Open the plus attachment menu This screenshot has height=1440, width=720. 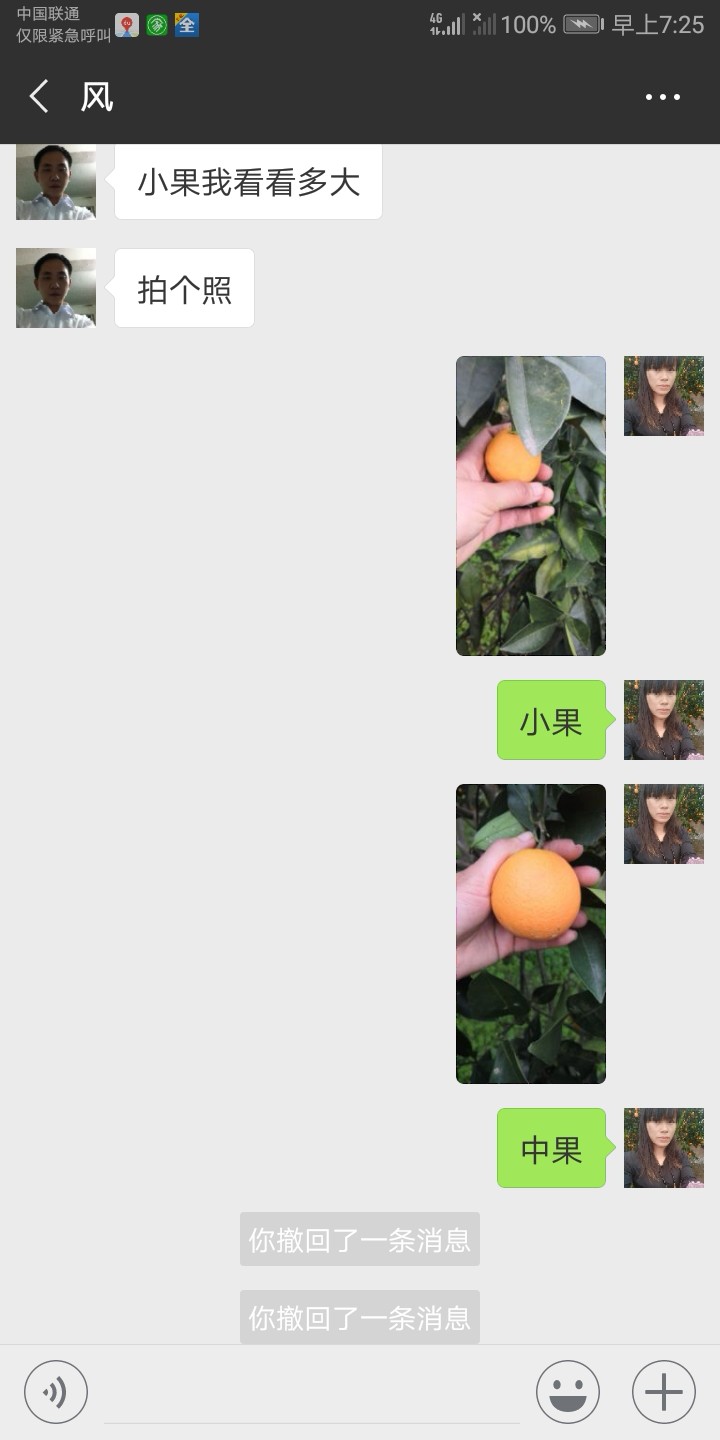tap(664, 1391)
